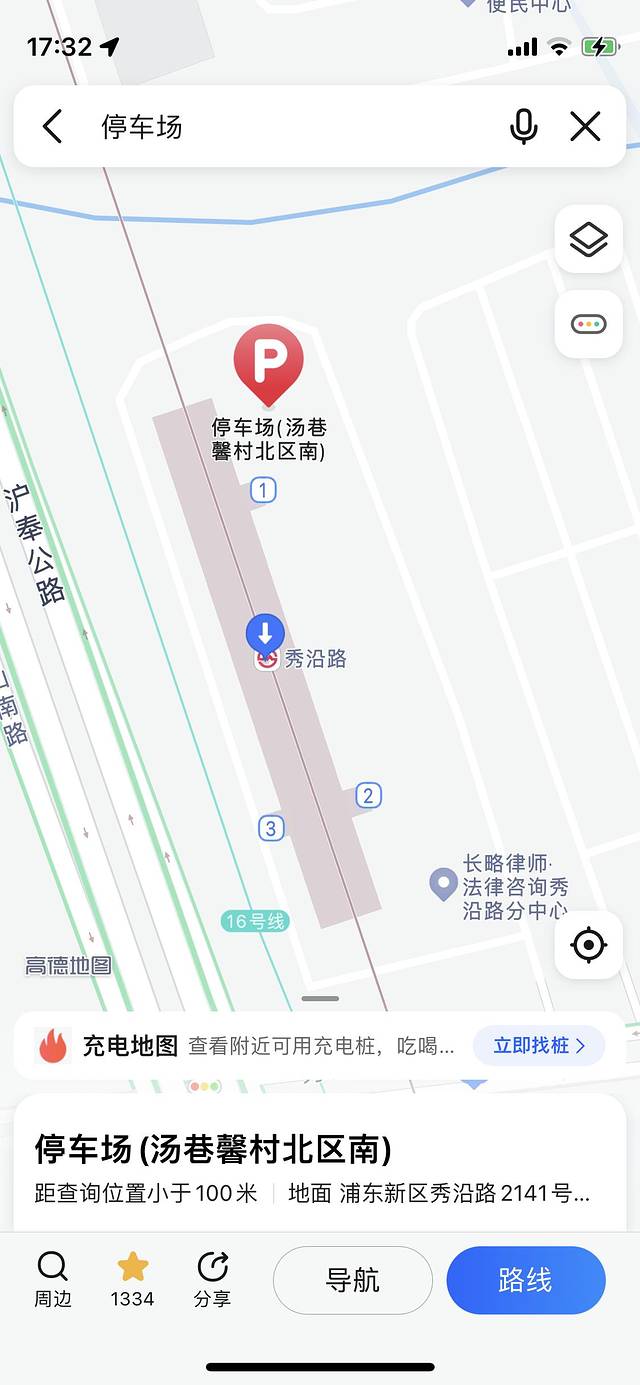Recenter map on my current location
Screen dimensions: 640x1385
pos(588,944)
